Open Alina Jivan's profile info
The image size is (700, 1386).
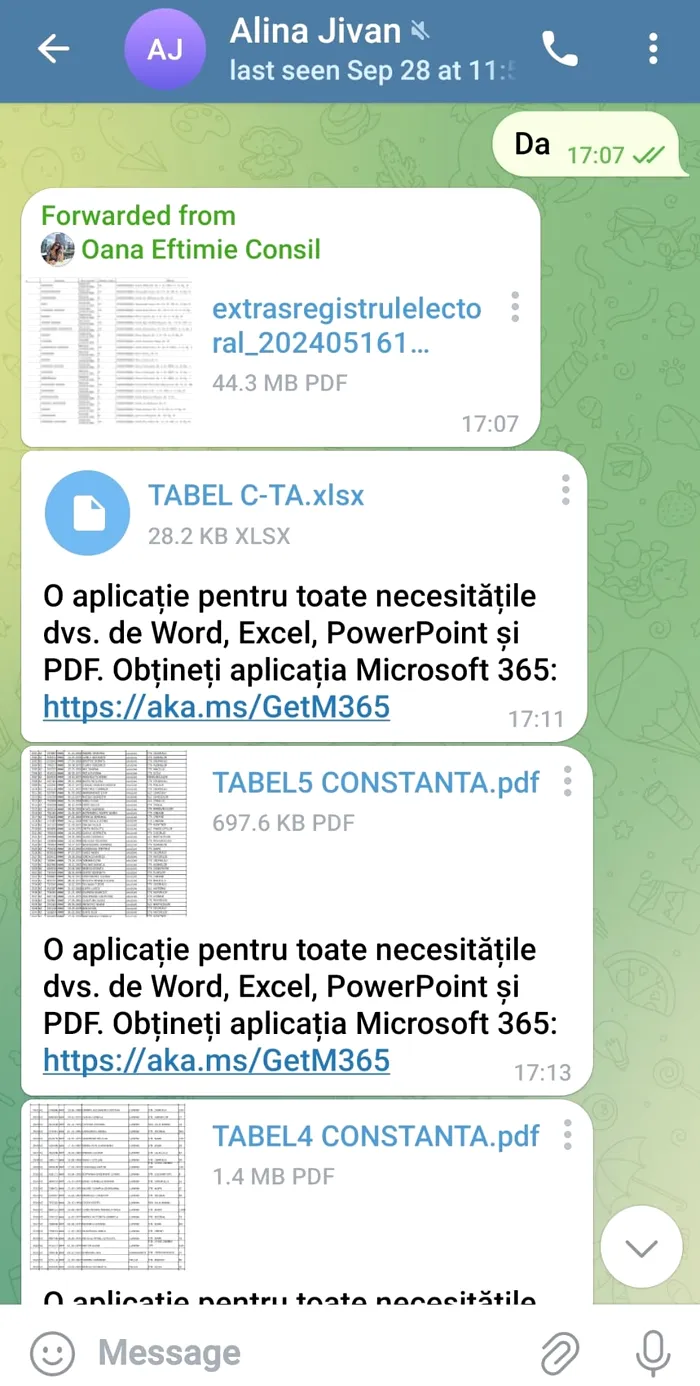(330, 49)
